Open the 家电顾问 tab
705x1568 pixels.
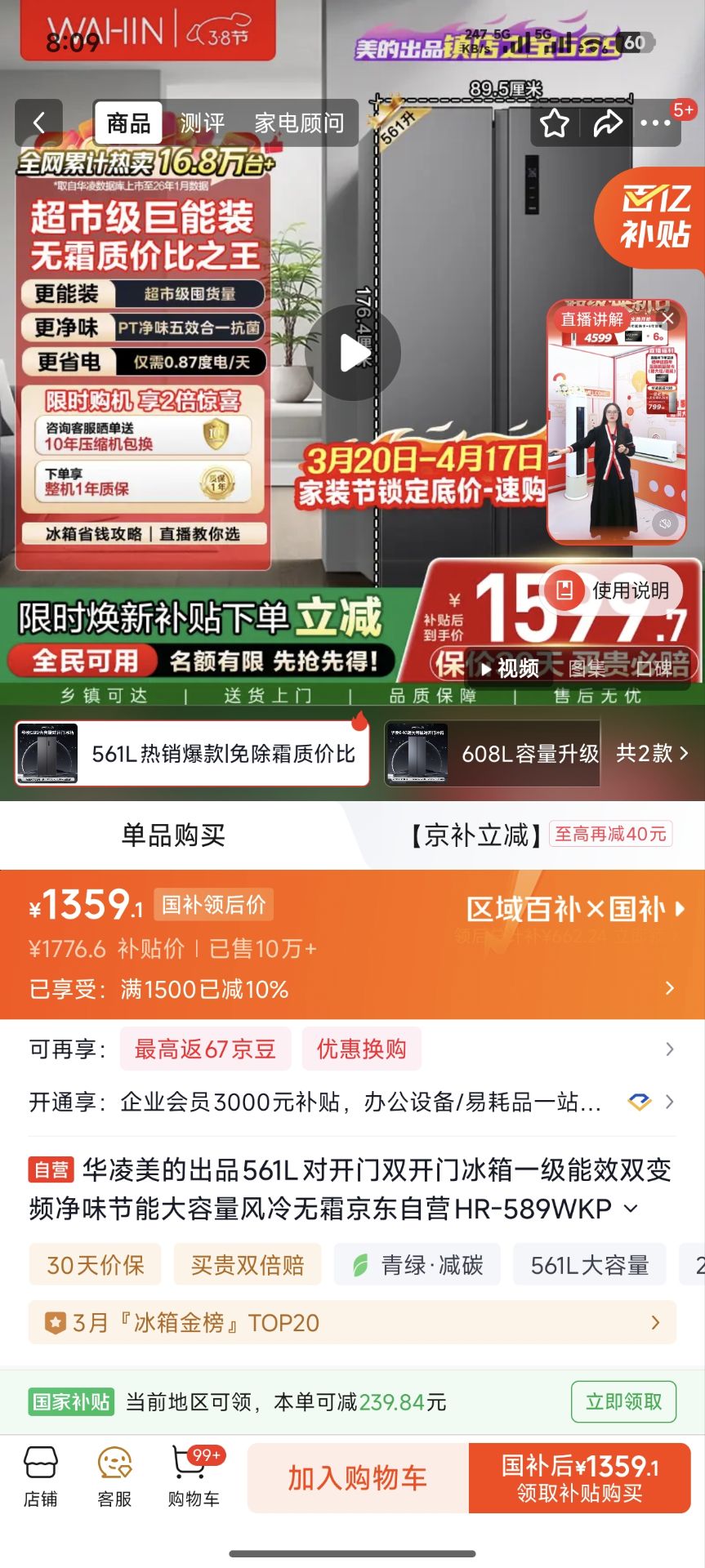pos(299,123)
